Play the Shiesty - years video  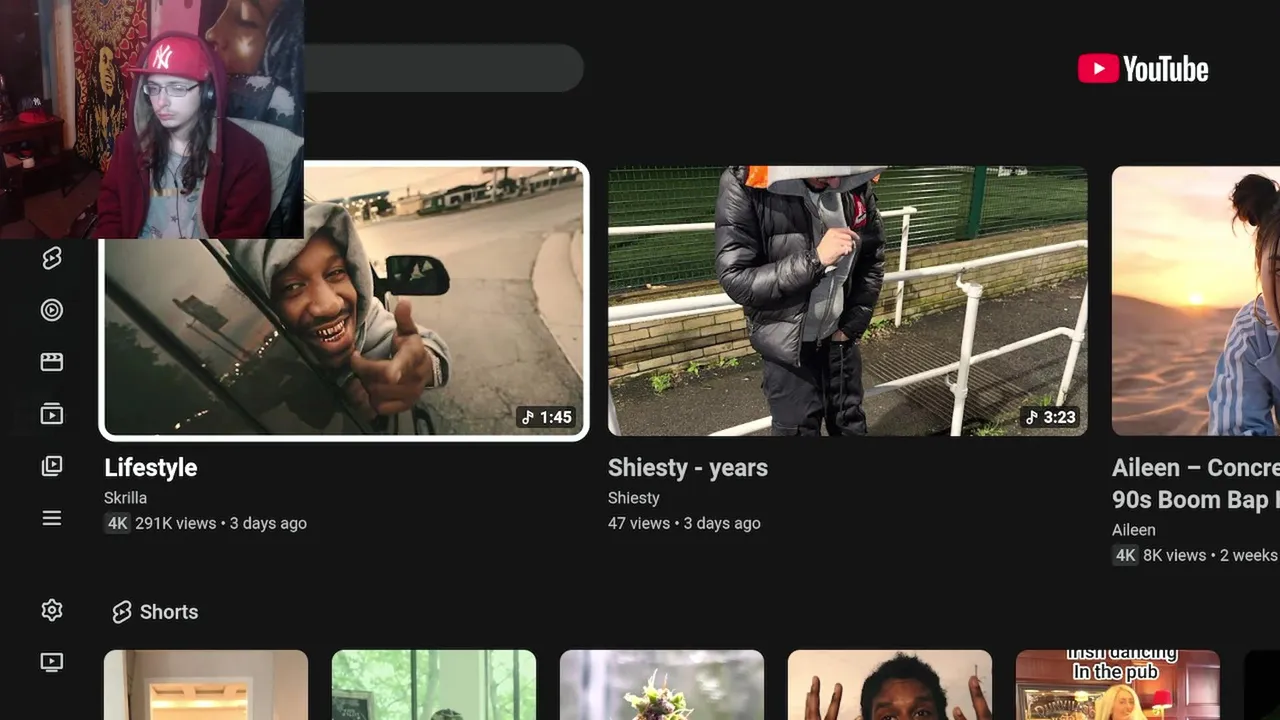tap(847, 300)
